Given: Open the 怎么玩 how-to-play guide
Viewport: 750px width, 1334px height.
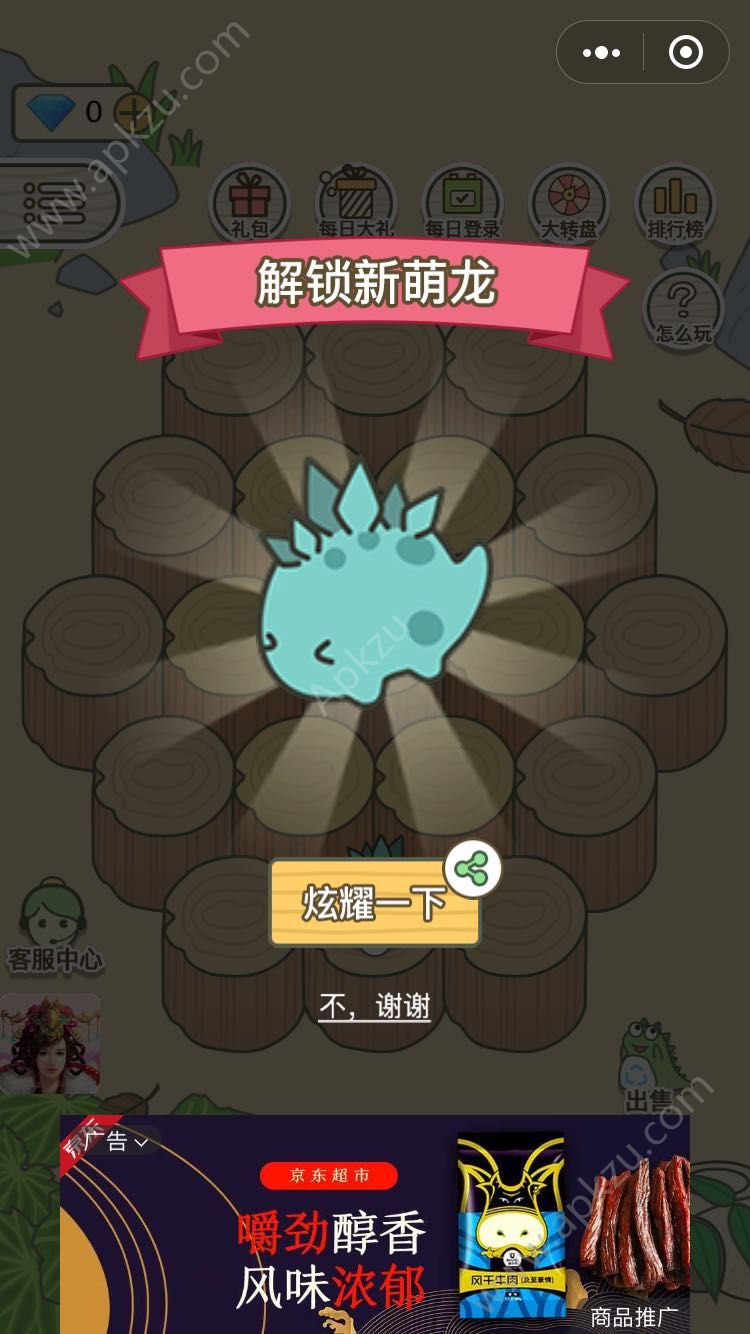Looking at the screenshot, I should (x=683, y=308).
